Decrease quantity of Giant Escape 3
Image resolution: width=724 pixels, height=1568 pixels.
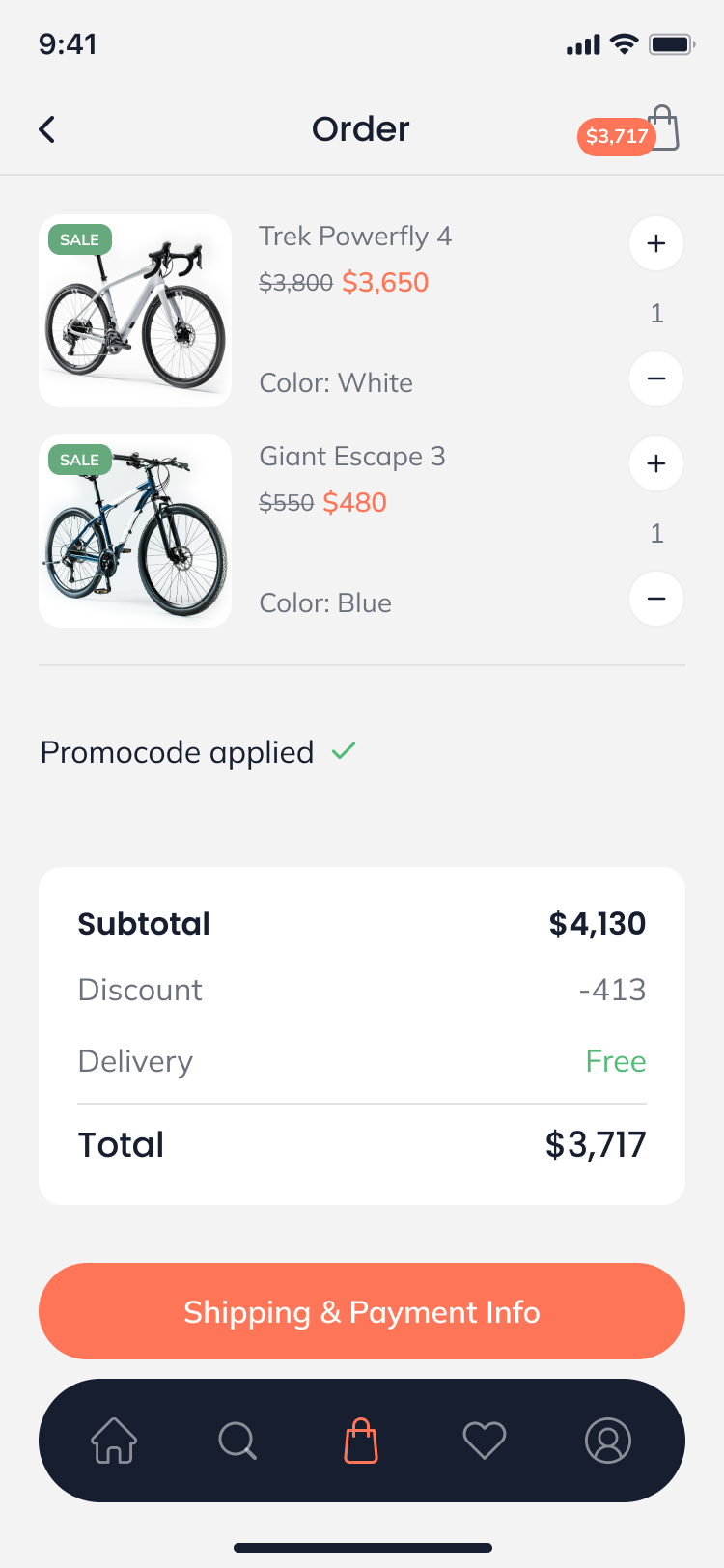(x=655, y=599)
